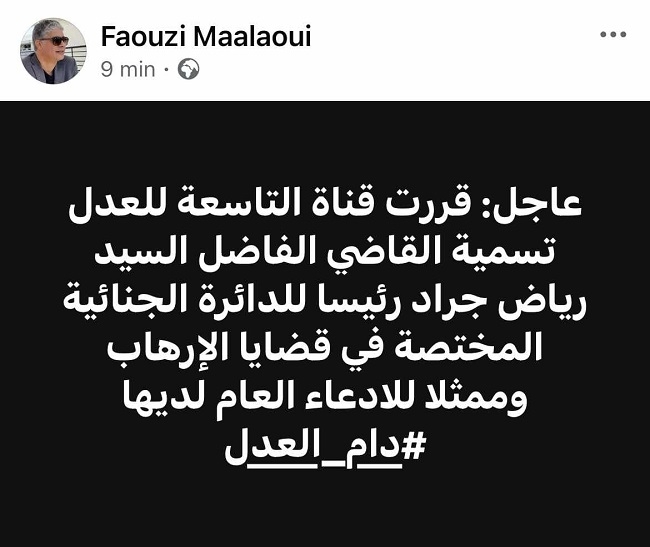Open the 9 min post timestamp
The image size is (650, 547).
tap(128, 69)
